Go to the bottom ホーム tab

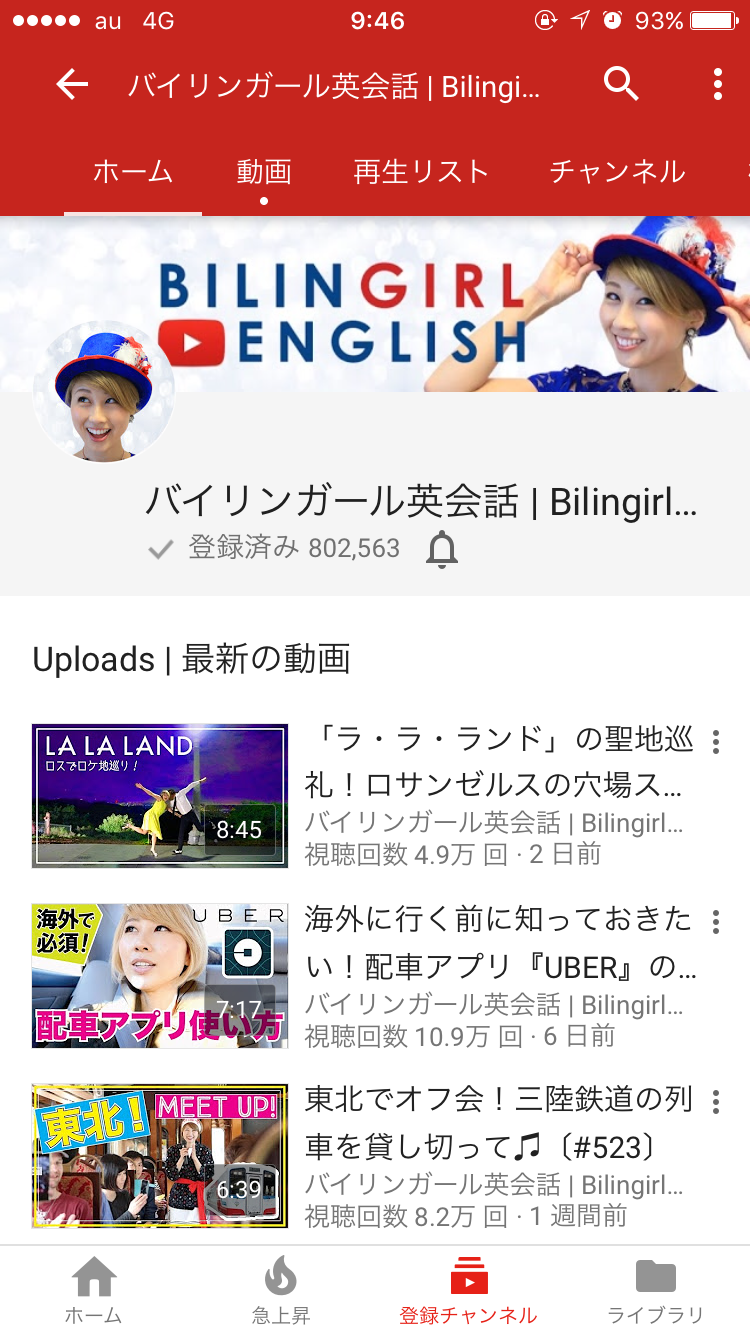pyautogui.click(x=94, y=1290)
